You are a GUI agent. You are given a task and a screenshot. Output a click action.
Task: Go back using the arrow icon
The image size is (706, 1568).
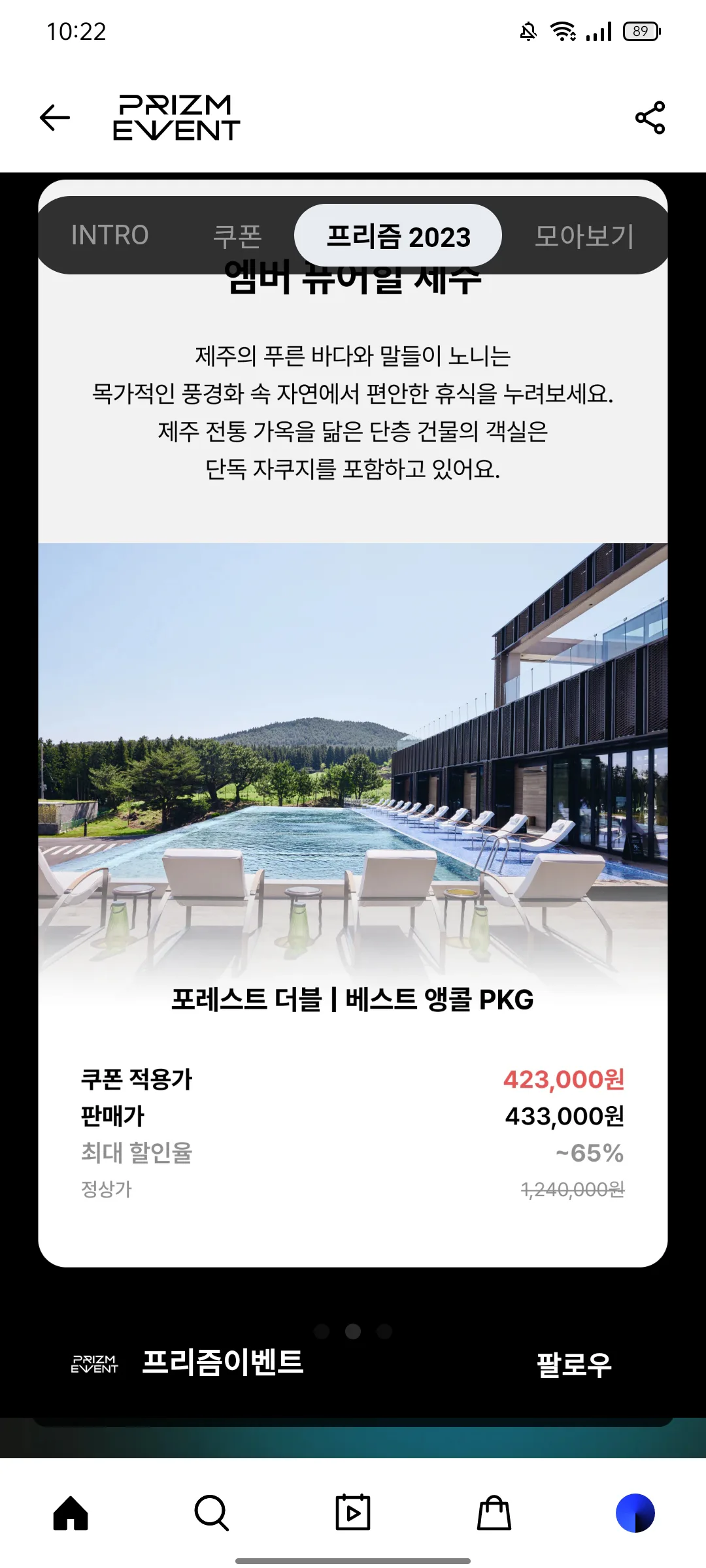(x=55, y=118)
